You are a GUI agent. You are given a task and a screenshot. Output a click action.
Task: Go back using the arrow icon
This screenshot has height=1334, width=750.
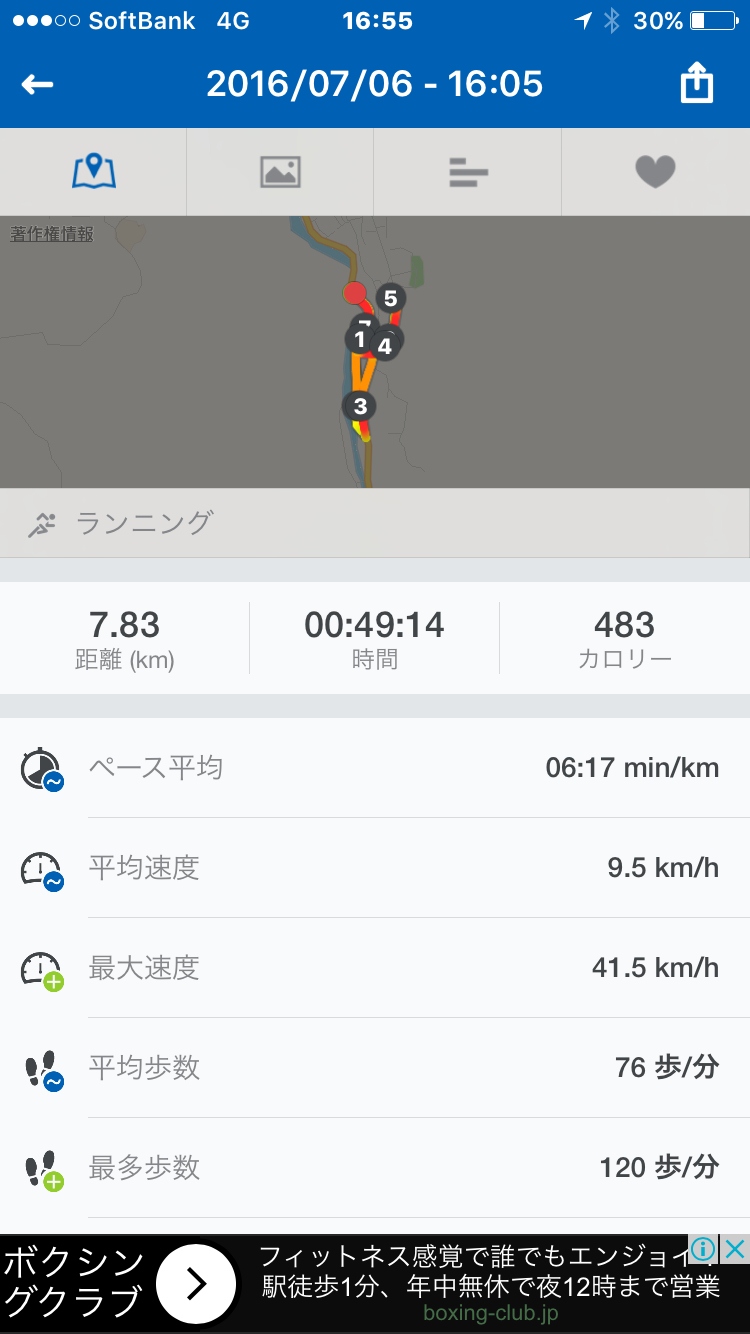(x=38, y=85)
